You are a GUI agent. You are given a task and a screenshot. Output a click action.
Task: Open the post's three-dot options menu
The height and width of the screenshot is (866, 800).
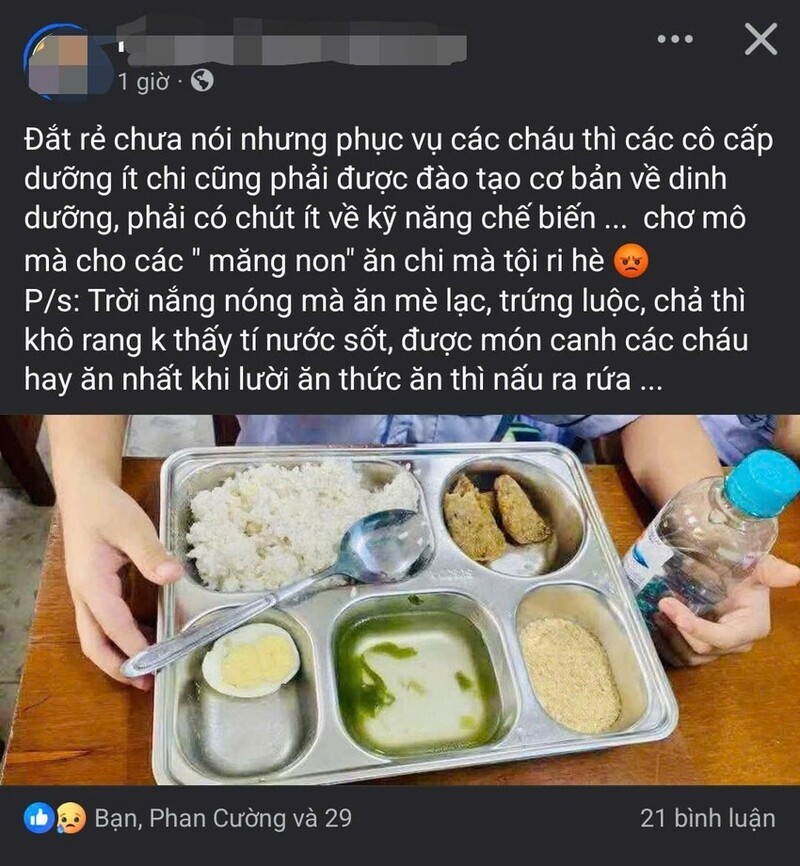[675, 38]
